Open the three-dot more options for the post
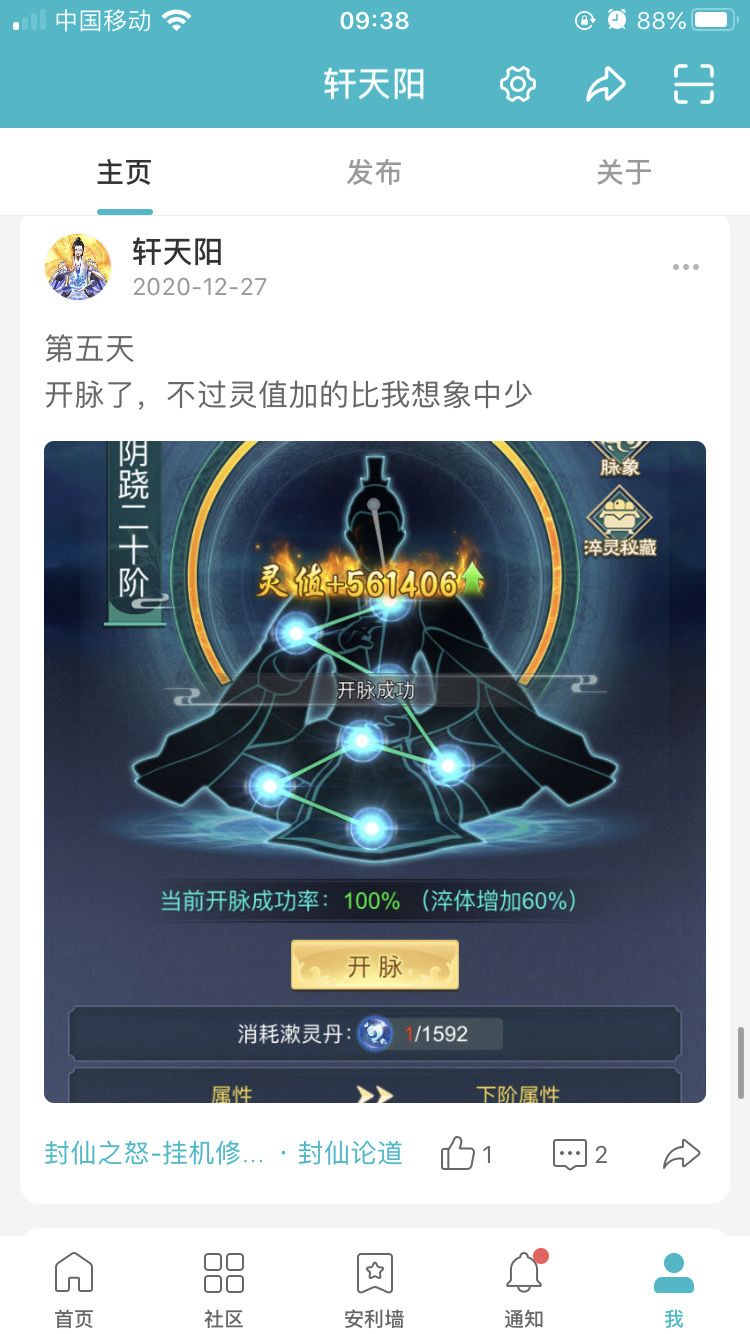Viewport: 750px width, 1334px height. [686, 266]
